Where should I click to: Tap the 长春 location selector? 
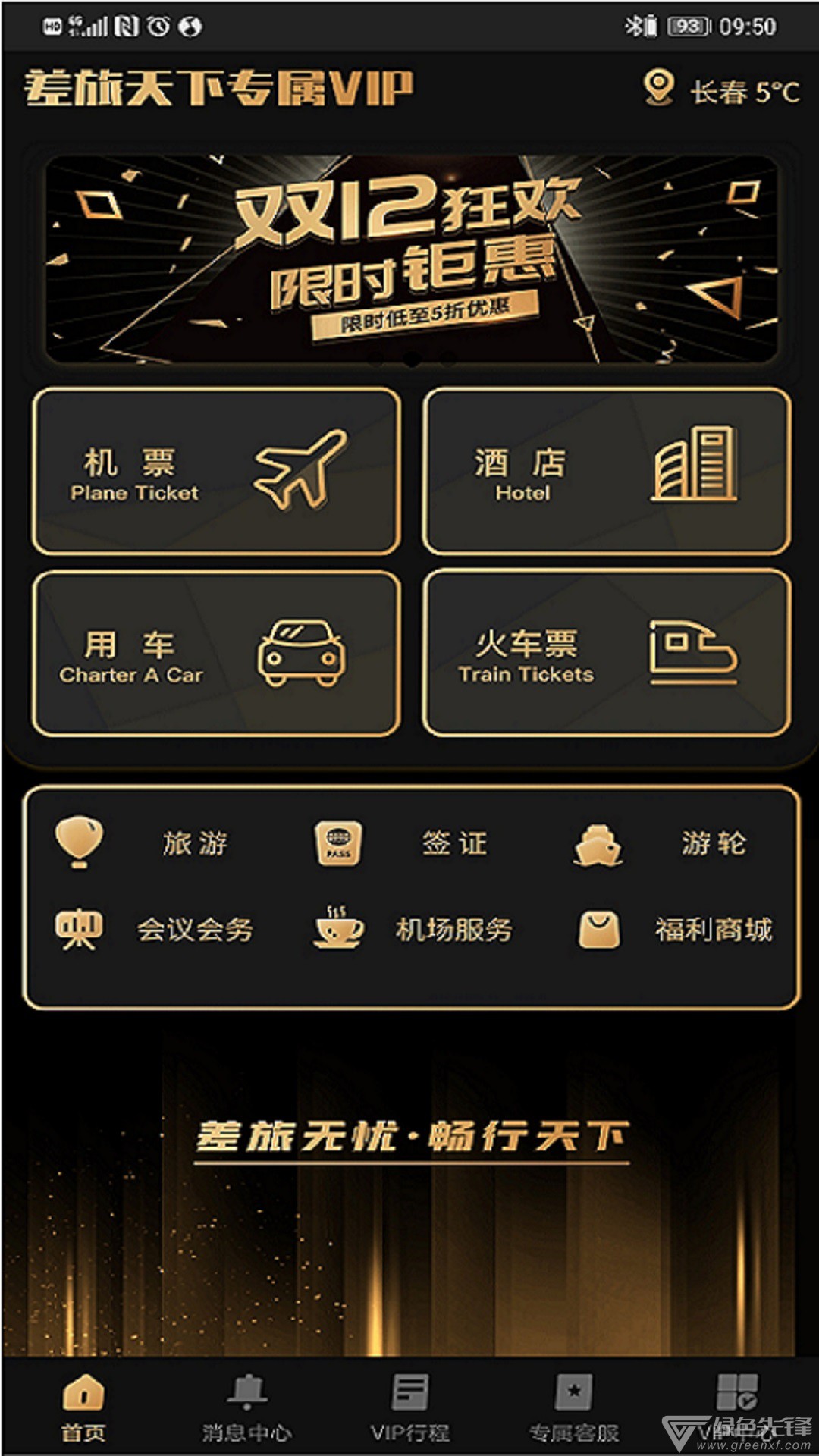point(720,91)
